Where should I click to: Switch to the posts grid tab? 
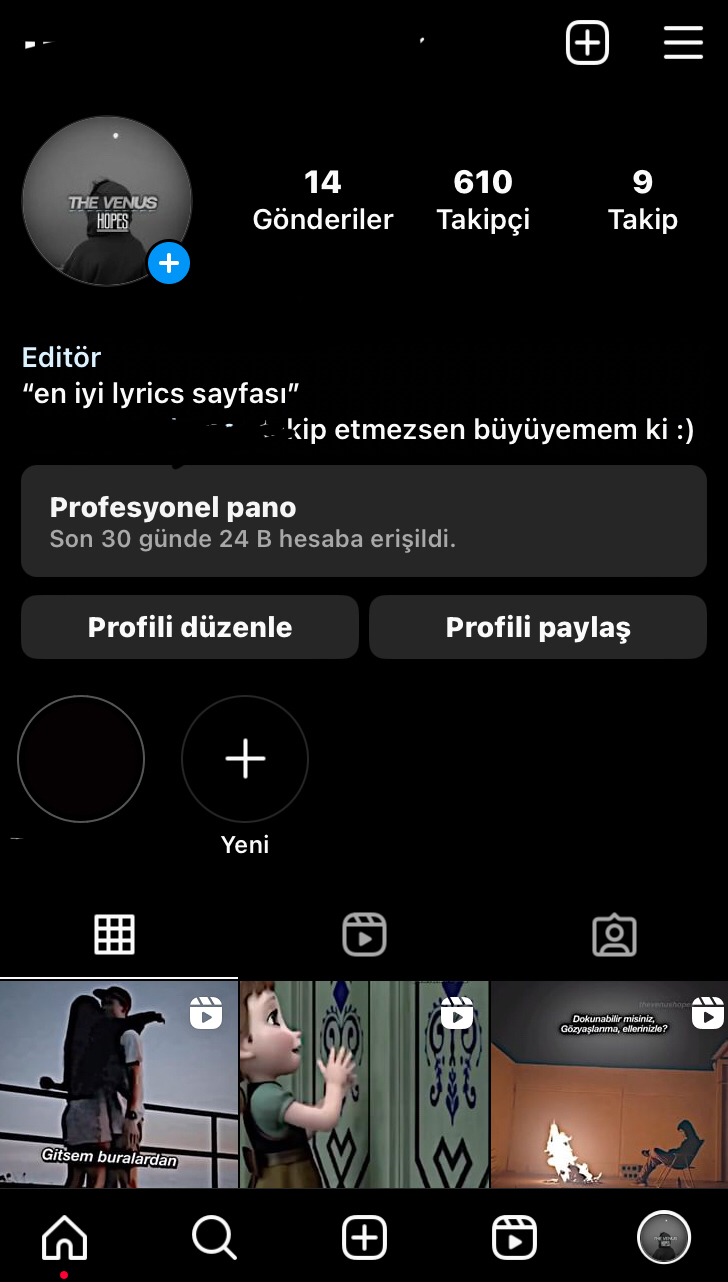(x=115, y=935)
